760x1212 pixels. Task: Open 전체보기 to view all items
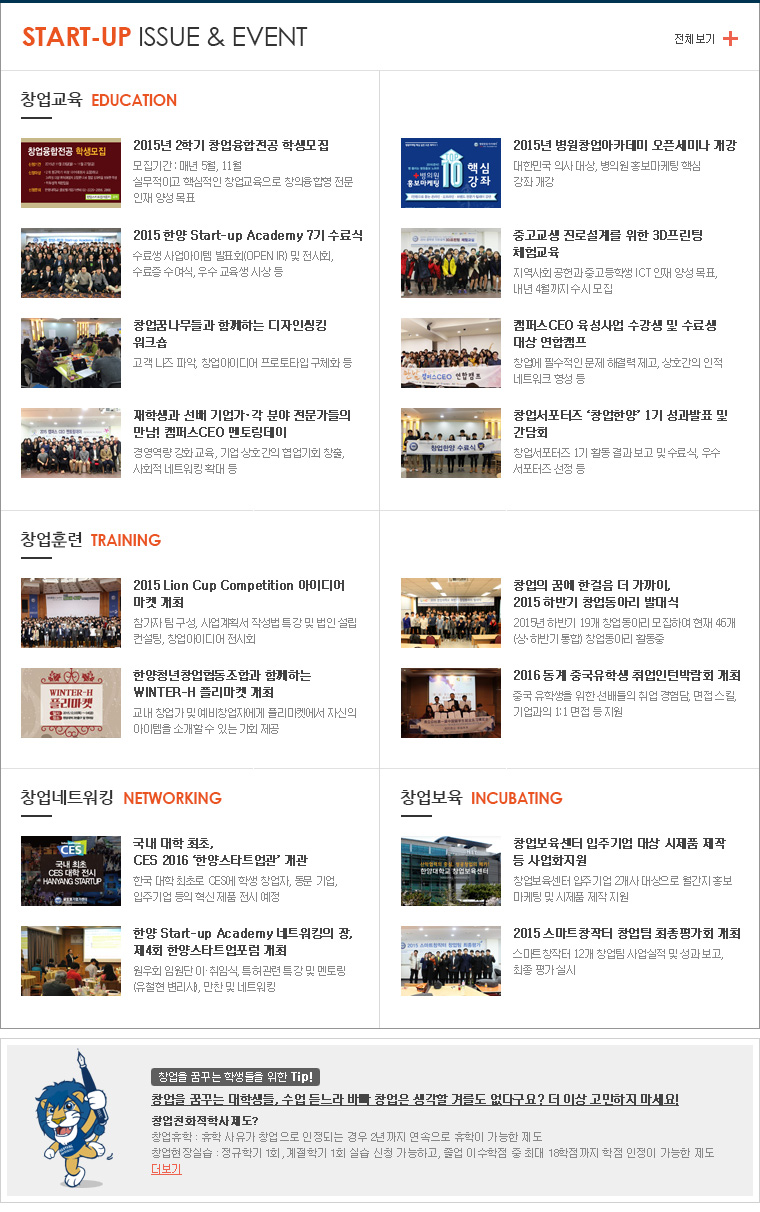[706, 39]
